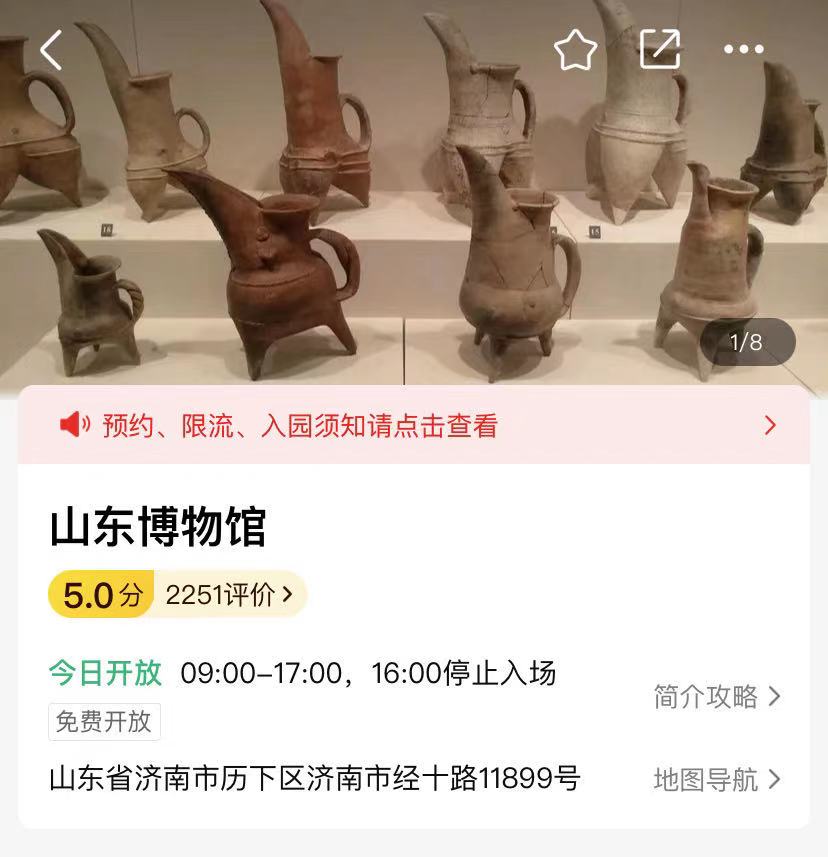828x857 pixels.
Task: Open 地图导航 map navigation
Action: coord(716,780)
